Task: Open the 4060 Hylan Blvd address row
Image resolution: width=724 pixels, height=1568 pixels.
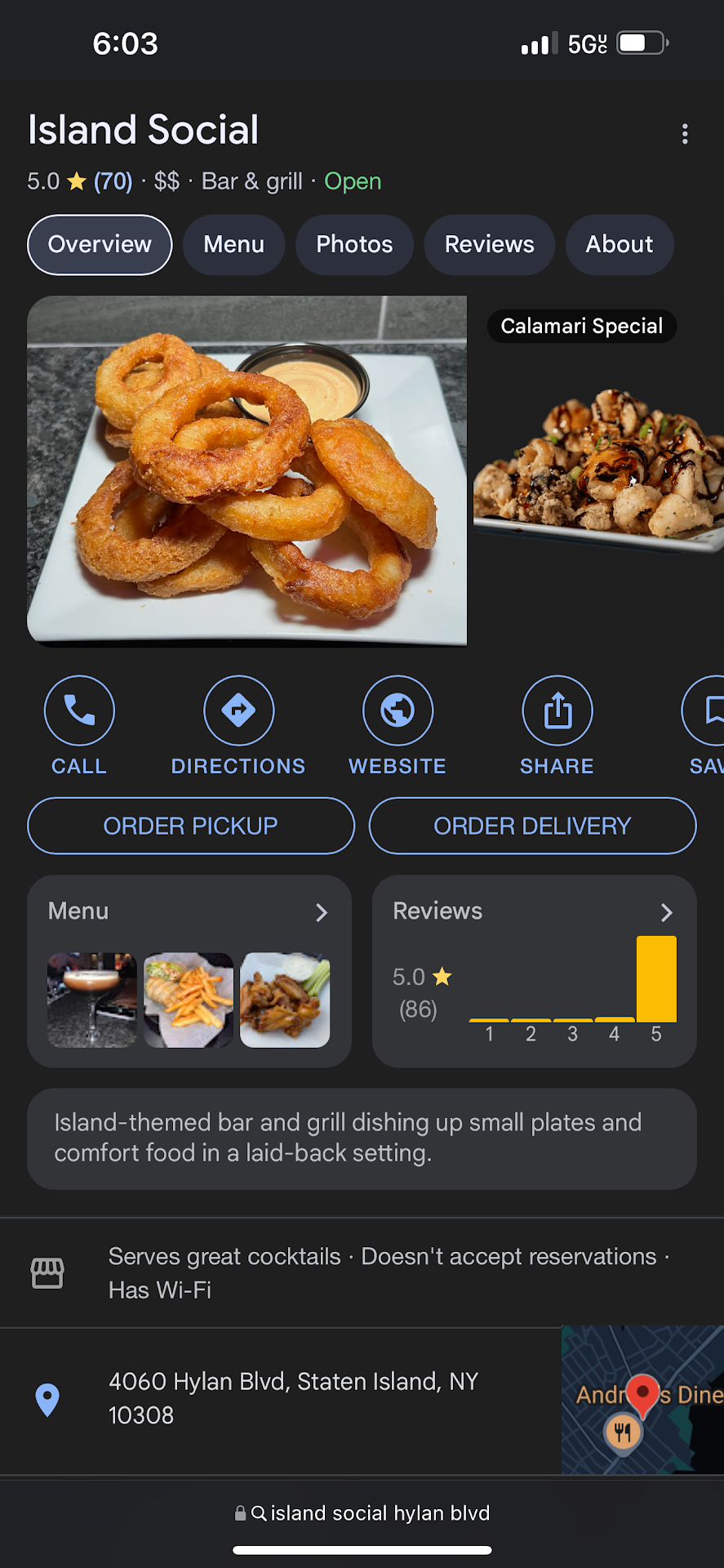Action: click(x=292, y=1398)
